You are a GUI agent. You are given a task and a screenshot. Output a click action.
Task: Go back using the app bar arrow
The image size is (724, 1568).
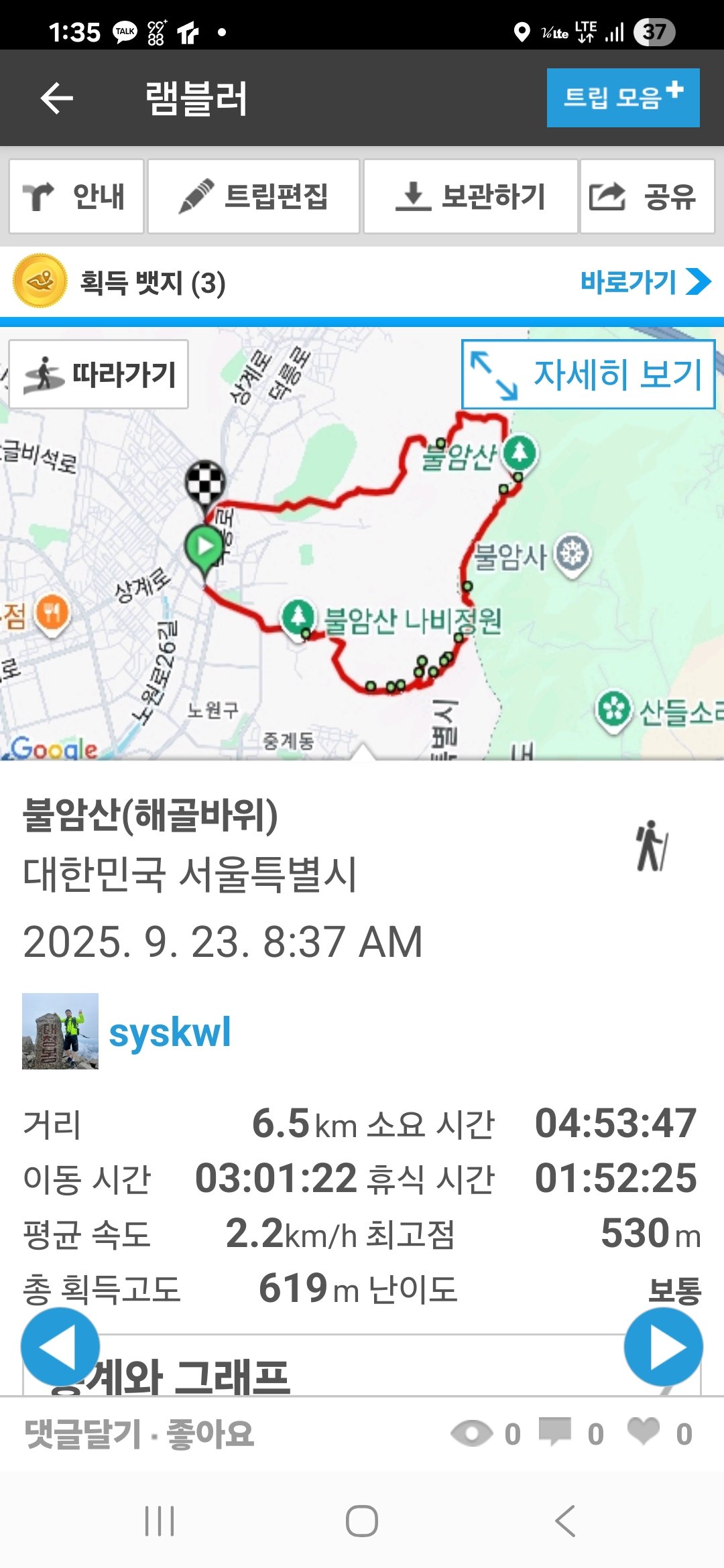(57, 99)
